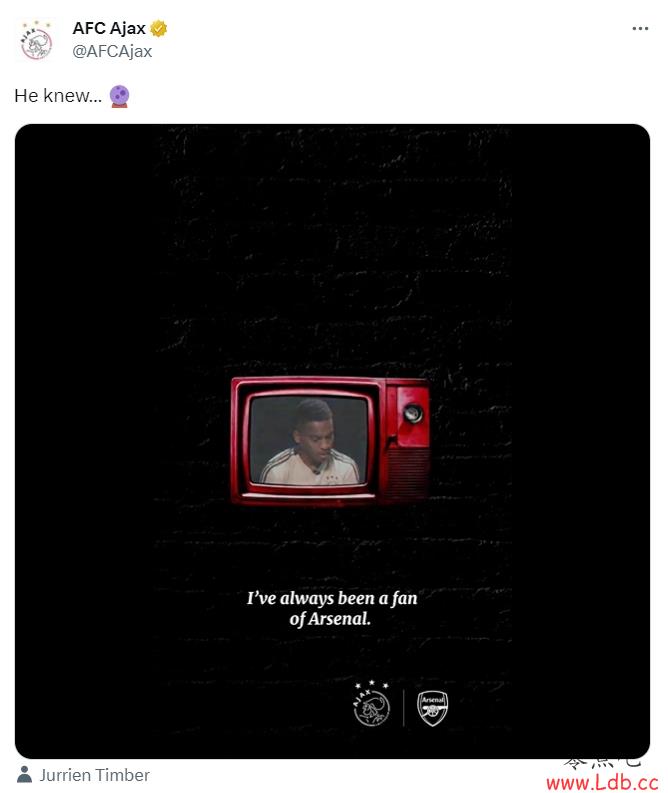Image resolution: width=668 pixels, height=793 pixels.
Task: Open the Arsenal fan video tile
Action: 332,440
